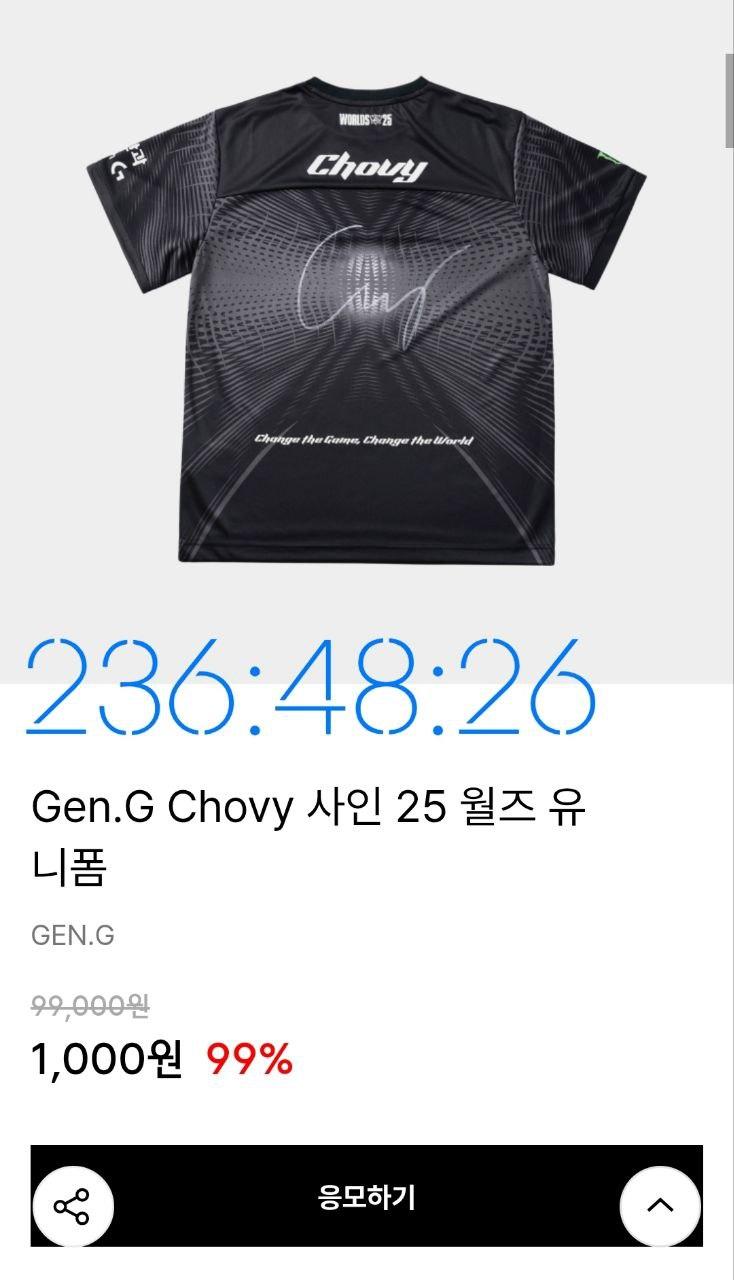734x1280 pixels.
Task: Share this Chovy uniform product
Action: (72, 1206)
